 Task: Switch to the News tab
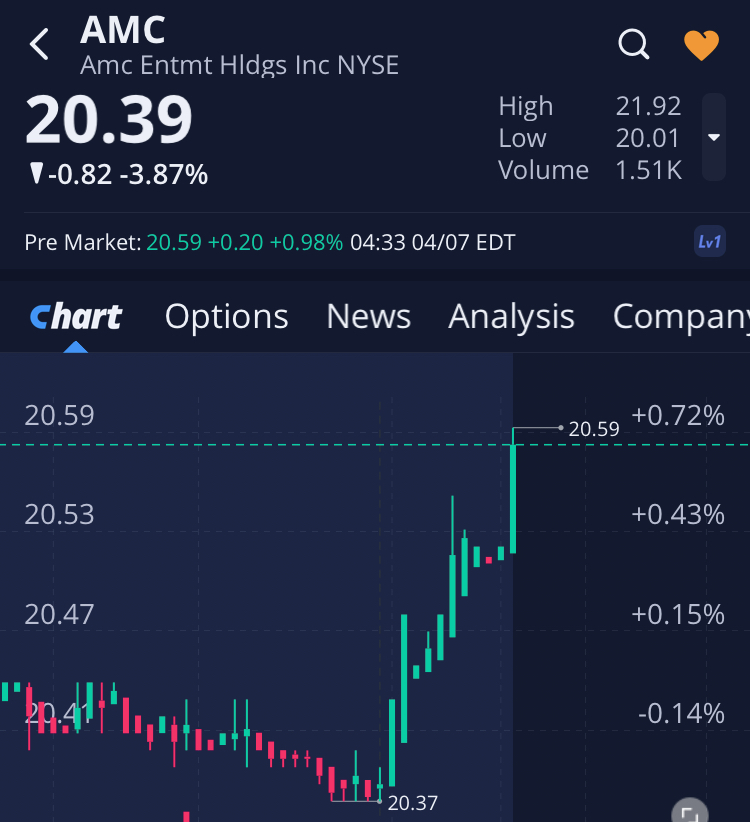(x=368, y=317)
